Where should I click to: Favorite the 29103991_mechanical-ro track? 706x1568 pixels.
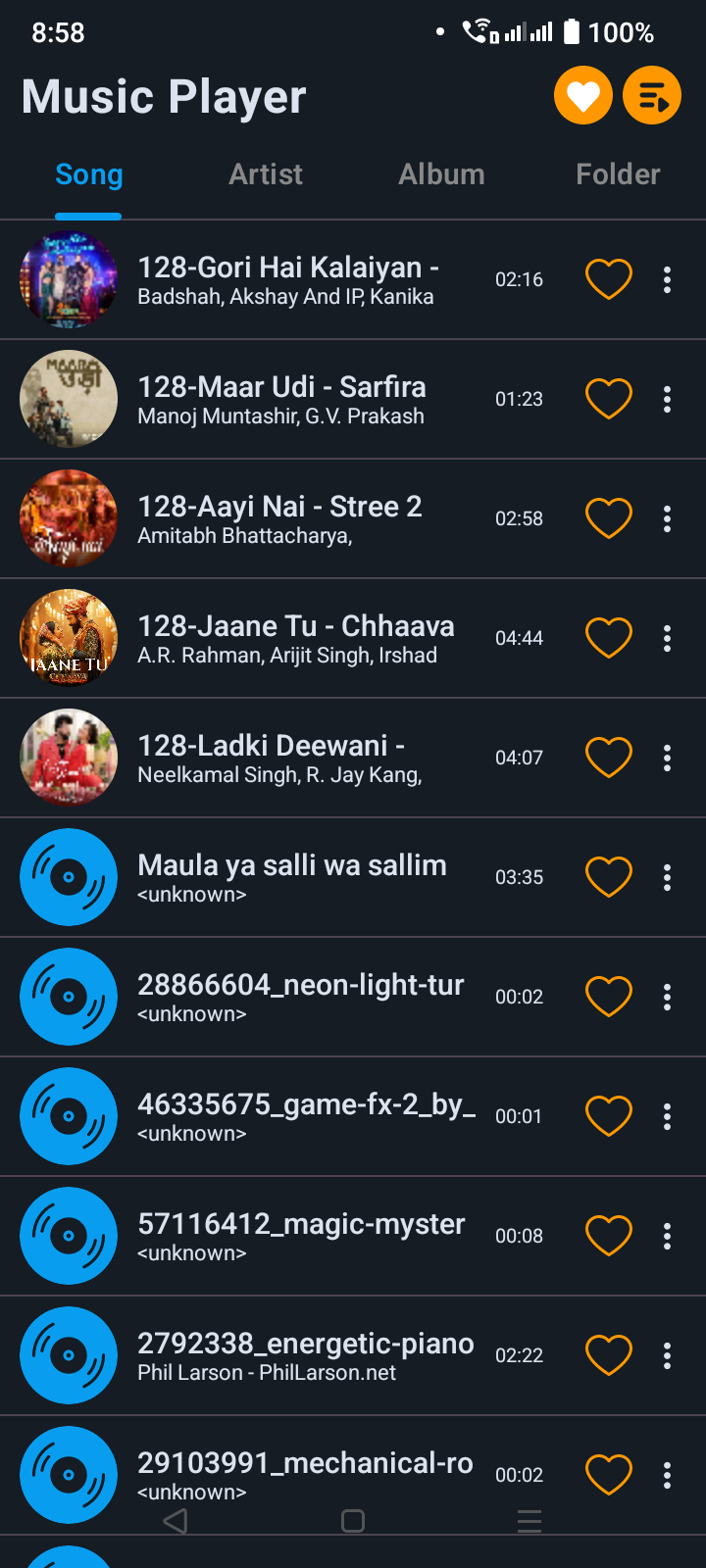pos(609,1475)
